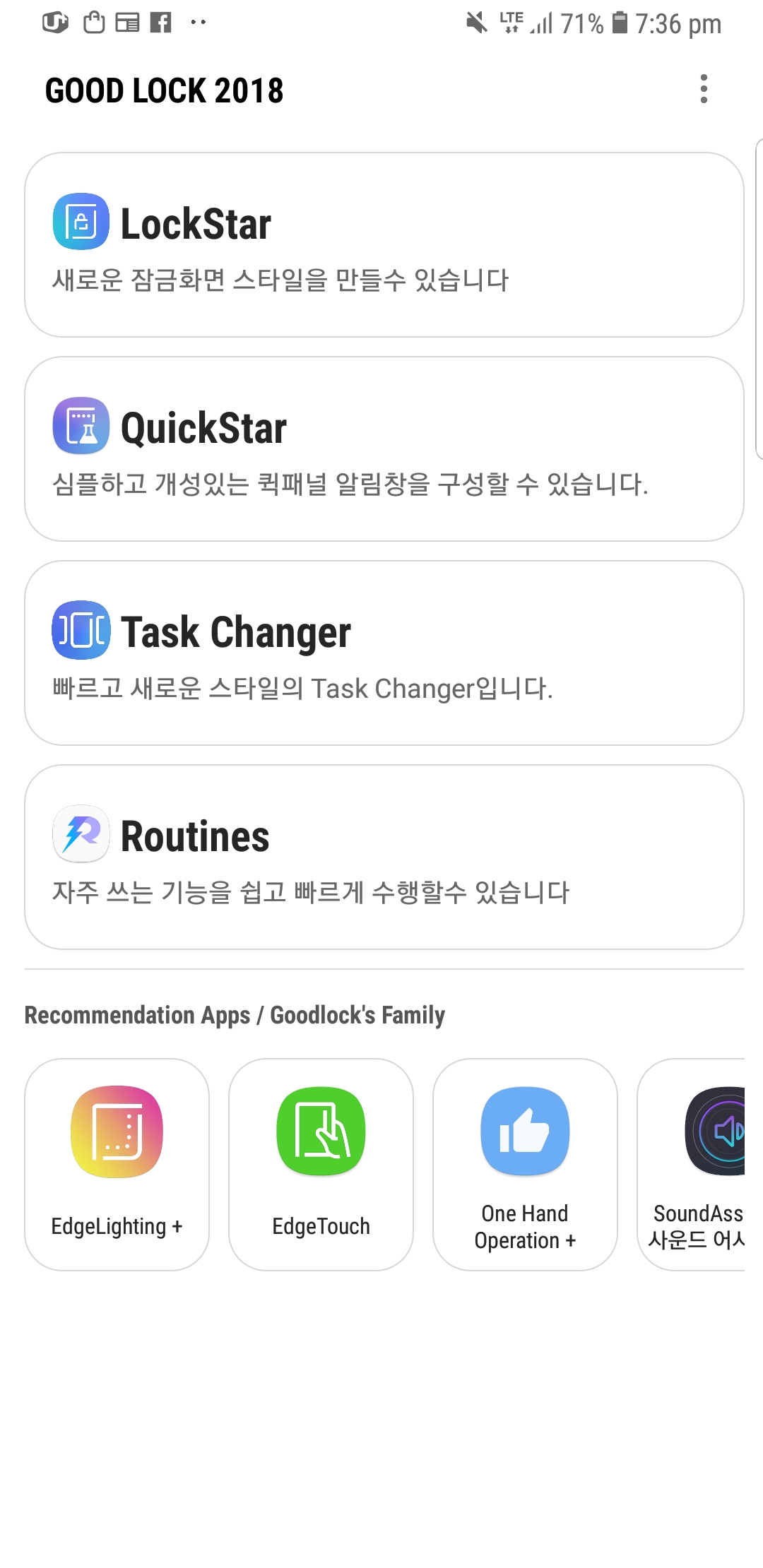This screenshot has height=1568, width=763.
Task: Select One Hand Operation + tile
Action: (x=525, y=1165)
